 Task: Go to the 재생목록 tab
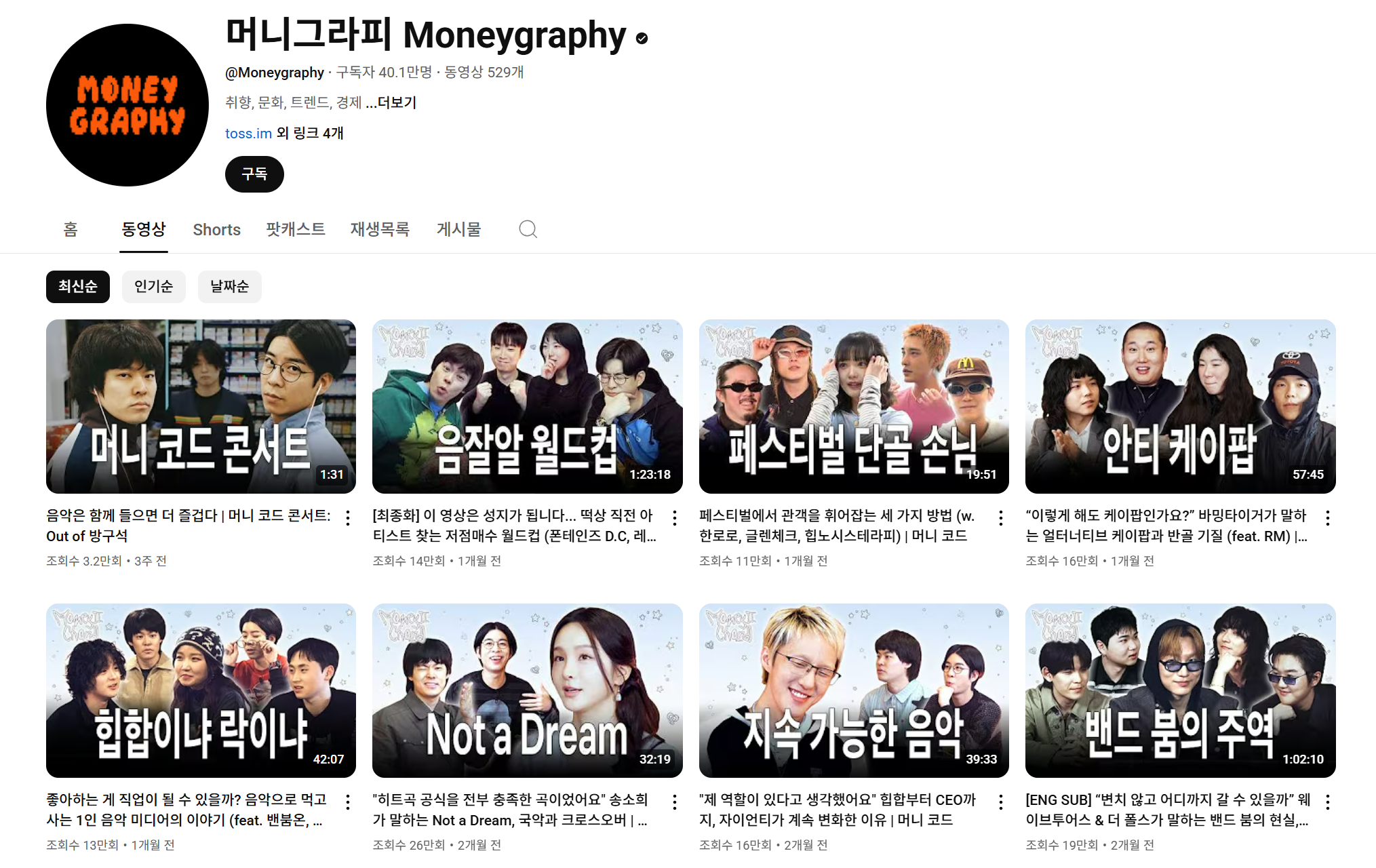click(380, 229)
